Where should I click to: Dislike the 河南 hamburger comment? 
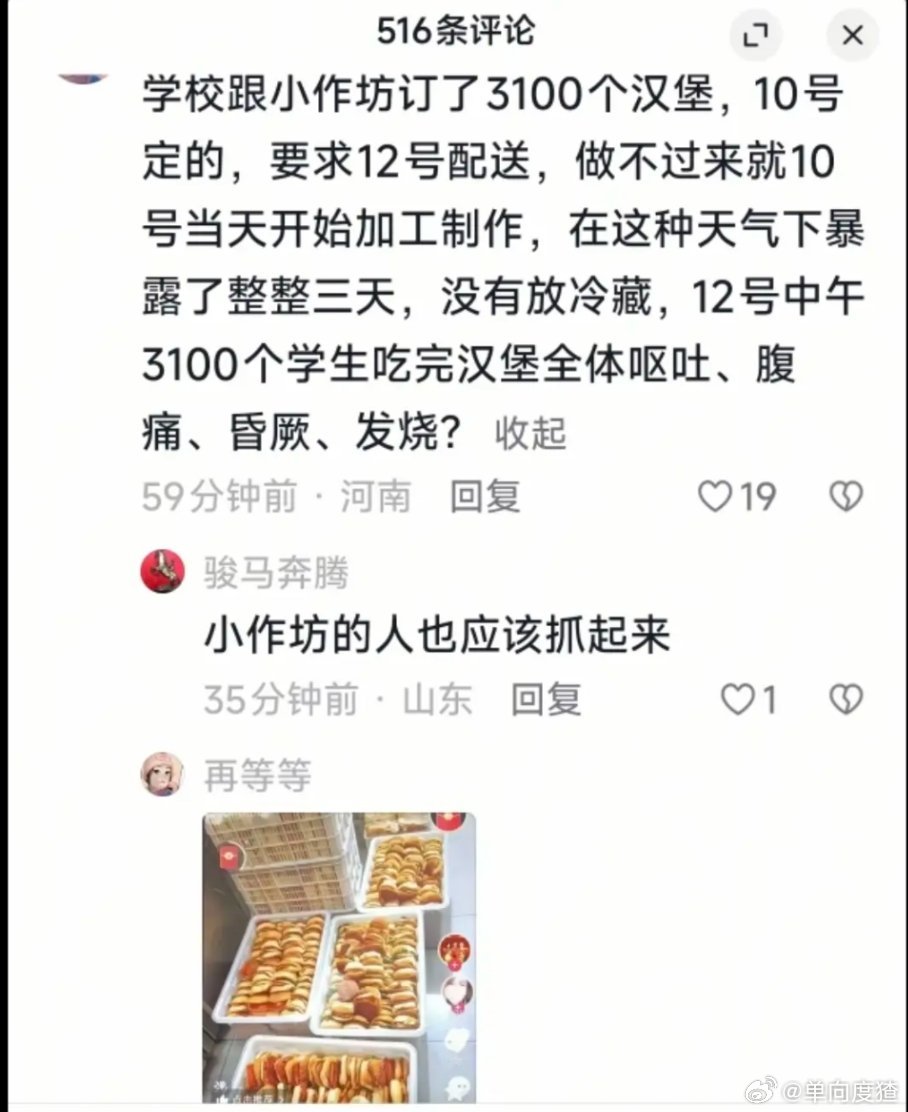point(846,496)
